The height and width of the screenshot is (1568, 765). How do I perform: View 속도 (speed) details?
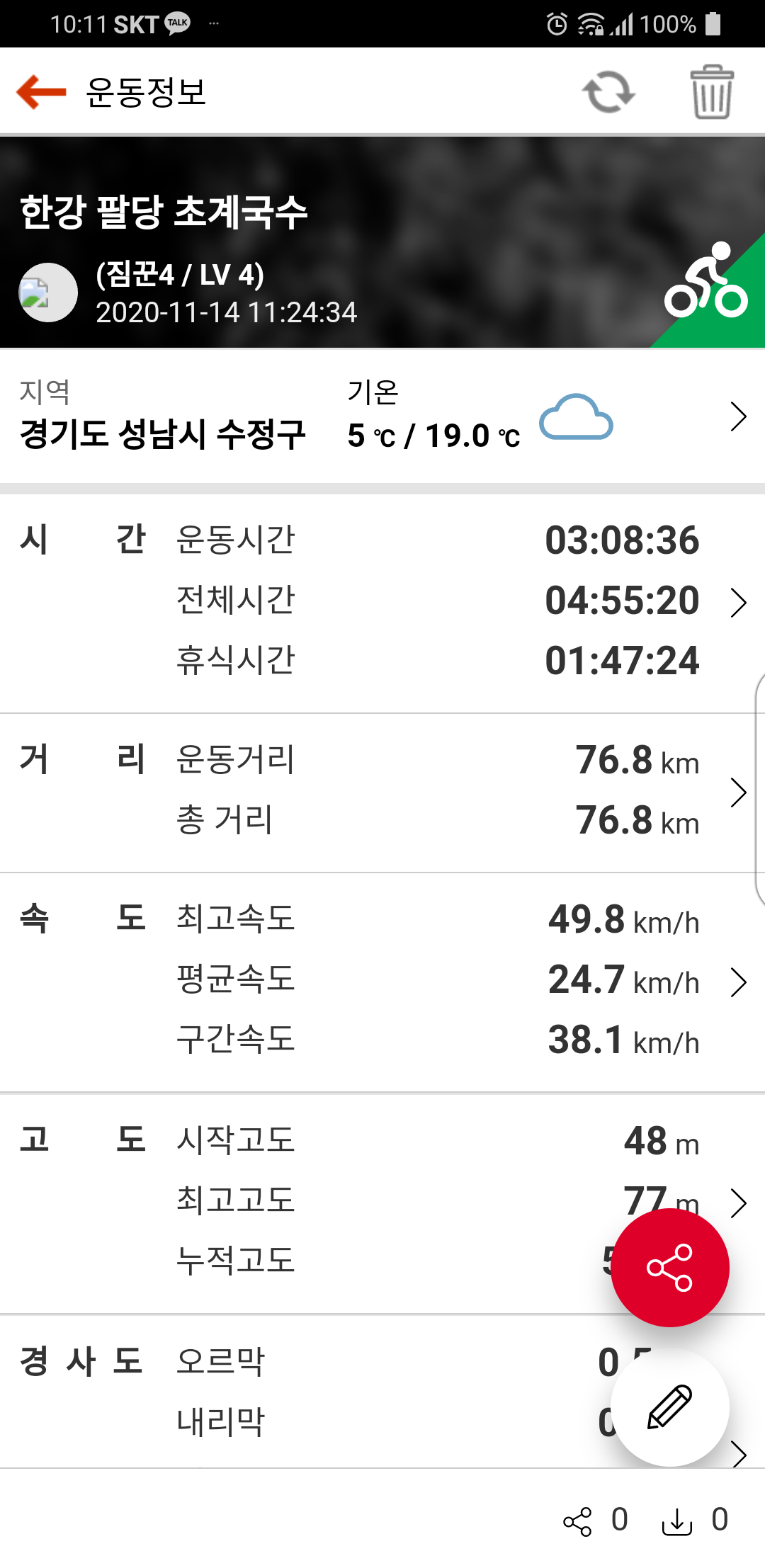[738, 982]
